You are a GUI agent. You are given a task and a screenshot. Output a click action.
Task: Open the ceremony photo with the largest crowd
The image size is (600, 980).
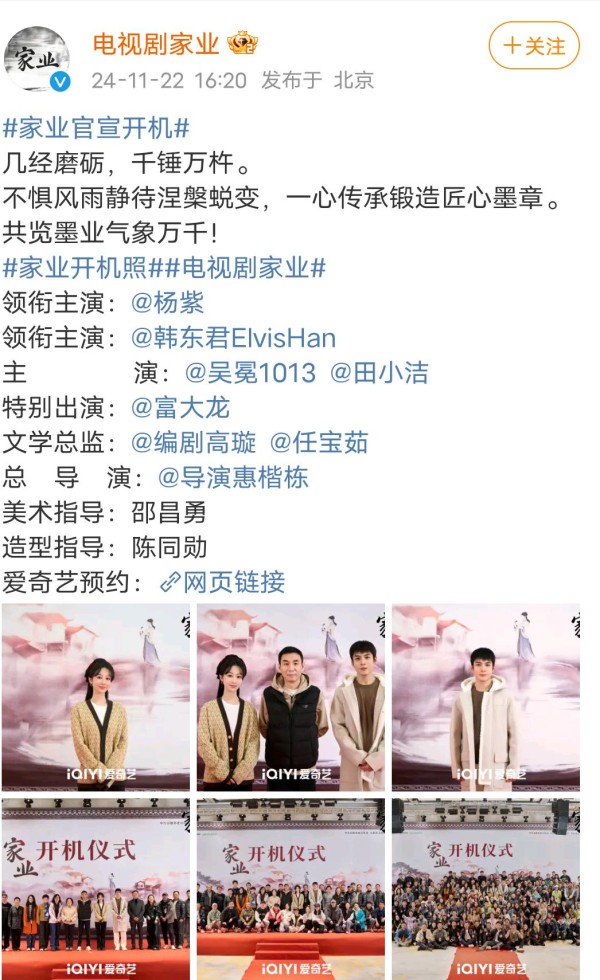(485, 888)
